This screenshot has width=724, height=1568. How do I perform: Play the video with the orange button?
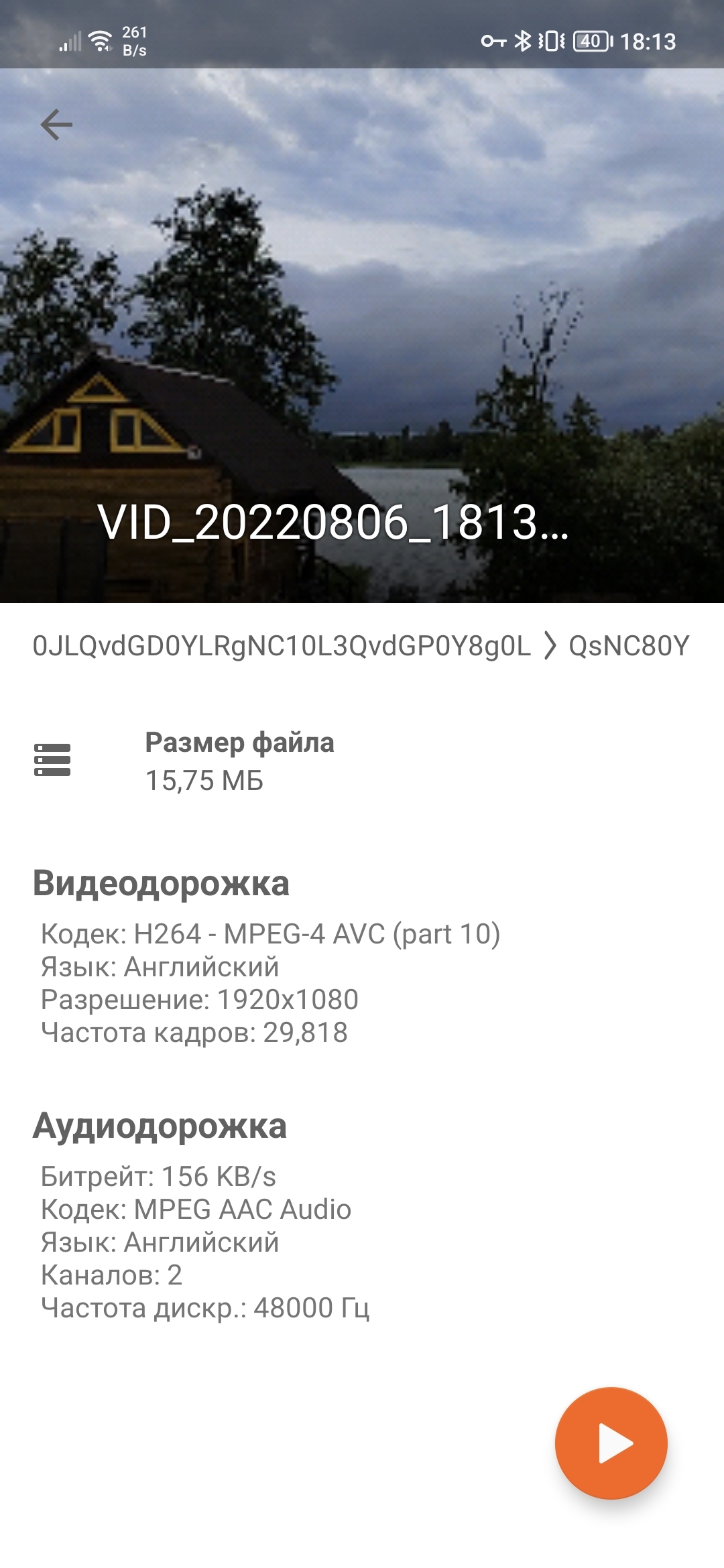pos(611,1443)
